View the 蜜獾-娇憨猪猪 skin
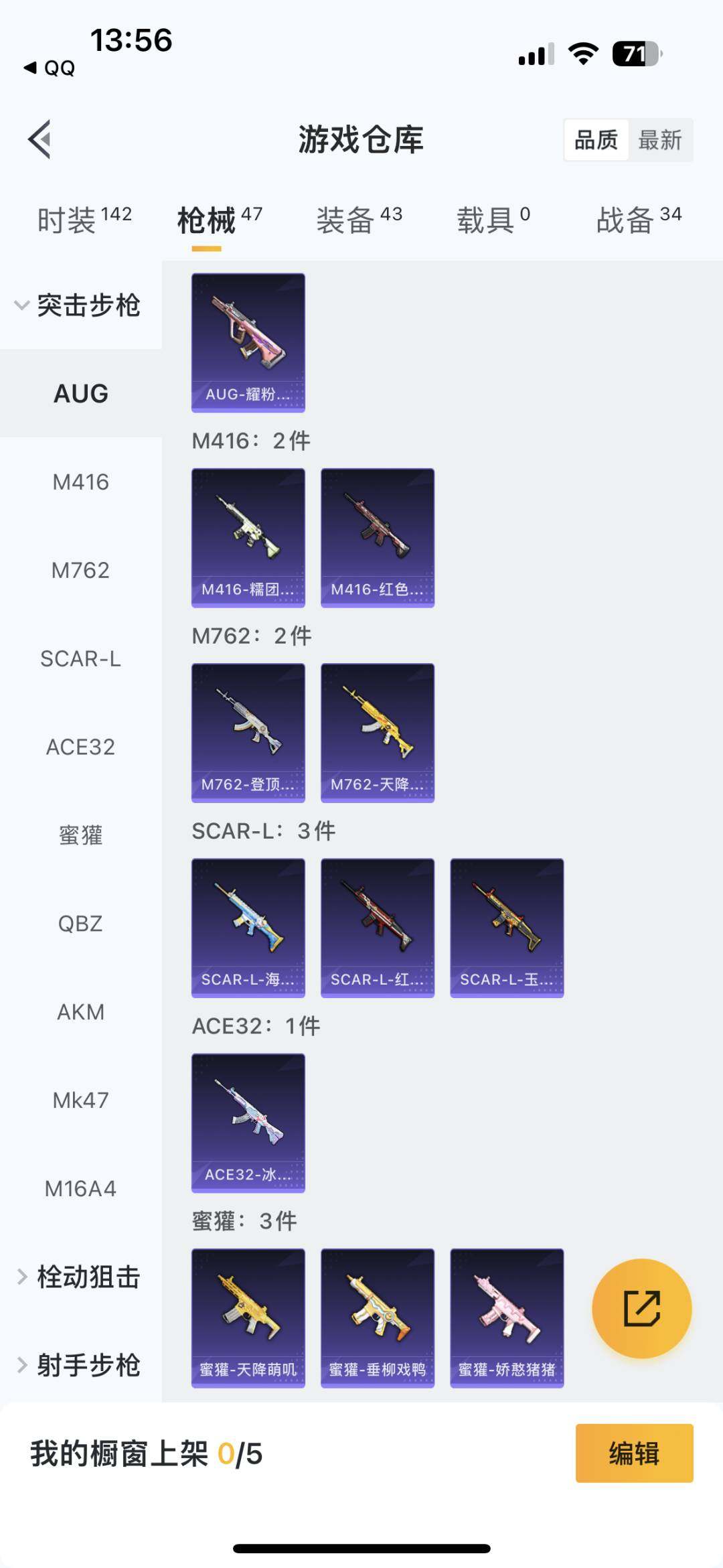Screen dimensions: 723x1568 pos(507,1317)
